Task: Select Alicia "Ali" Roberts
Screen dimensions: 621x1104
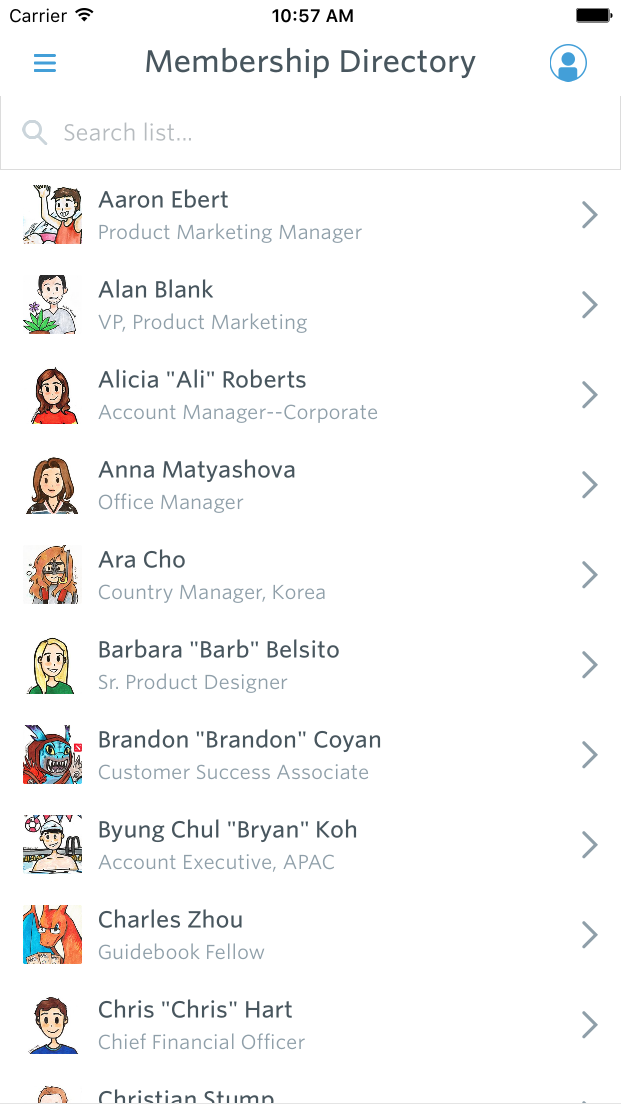Action: 310,395
